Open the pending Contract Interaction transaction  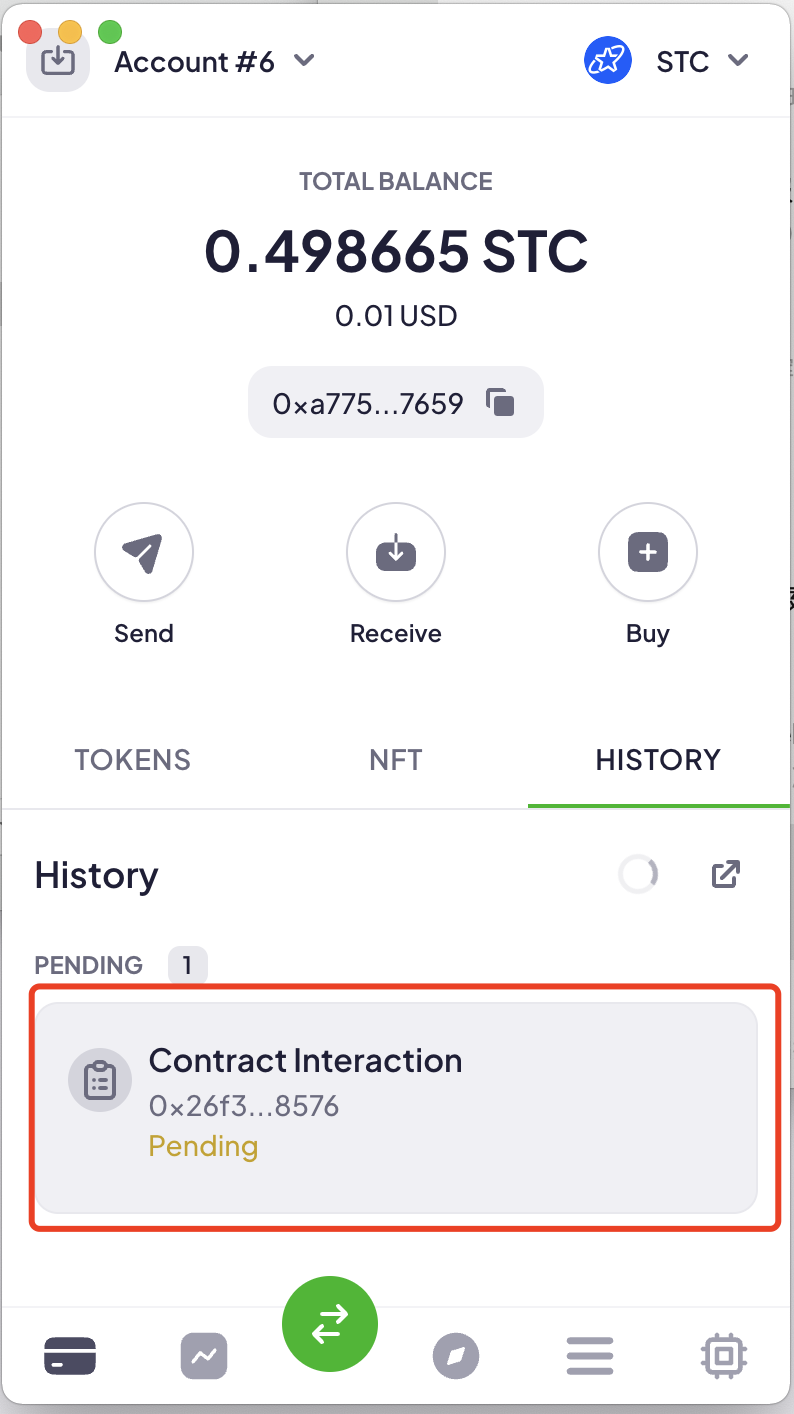[396, 1107]
